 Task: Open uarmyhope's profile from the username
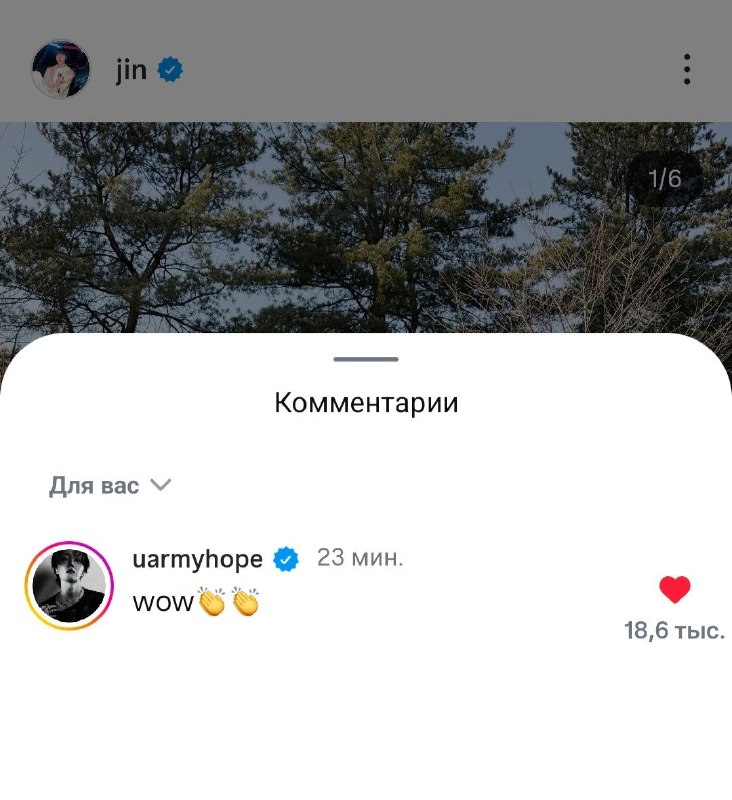tap(197, 559)
